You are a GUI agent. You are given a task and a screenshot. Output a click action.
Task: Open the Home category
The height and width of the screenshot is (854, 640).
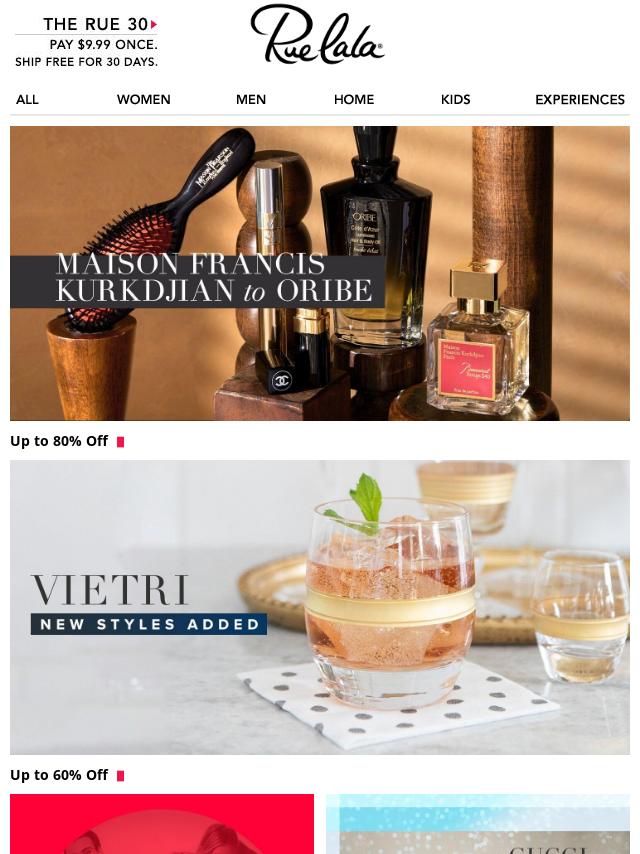pos(354,100)
